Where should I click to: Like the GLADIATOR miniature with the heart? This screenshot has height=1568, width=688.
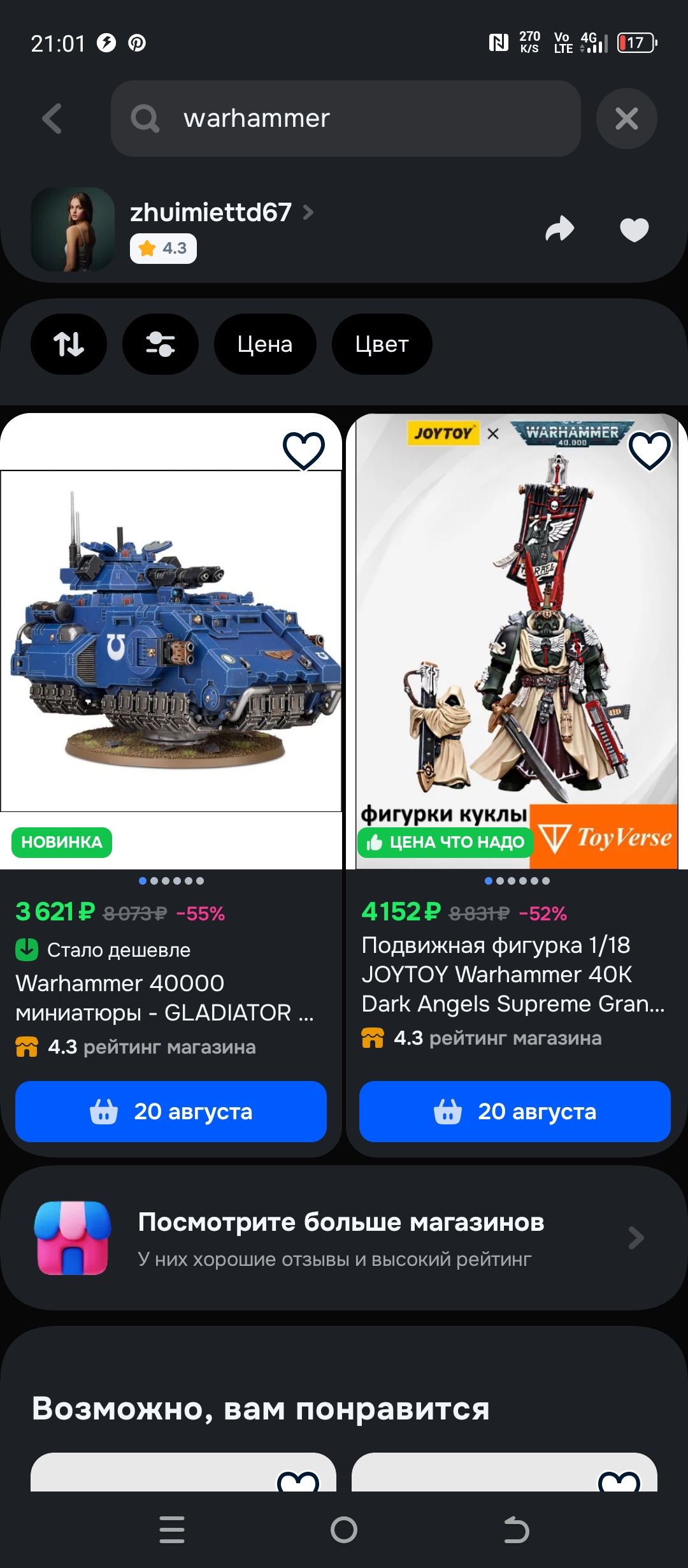[x=303, y=450]
